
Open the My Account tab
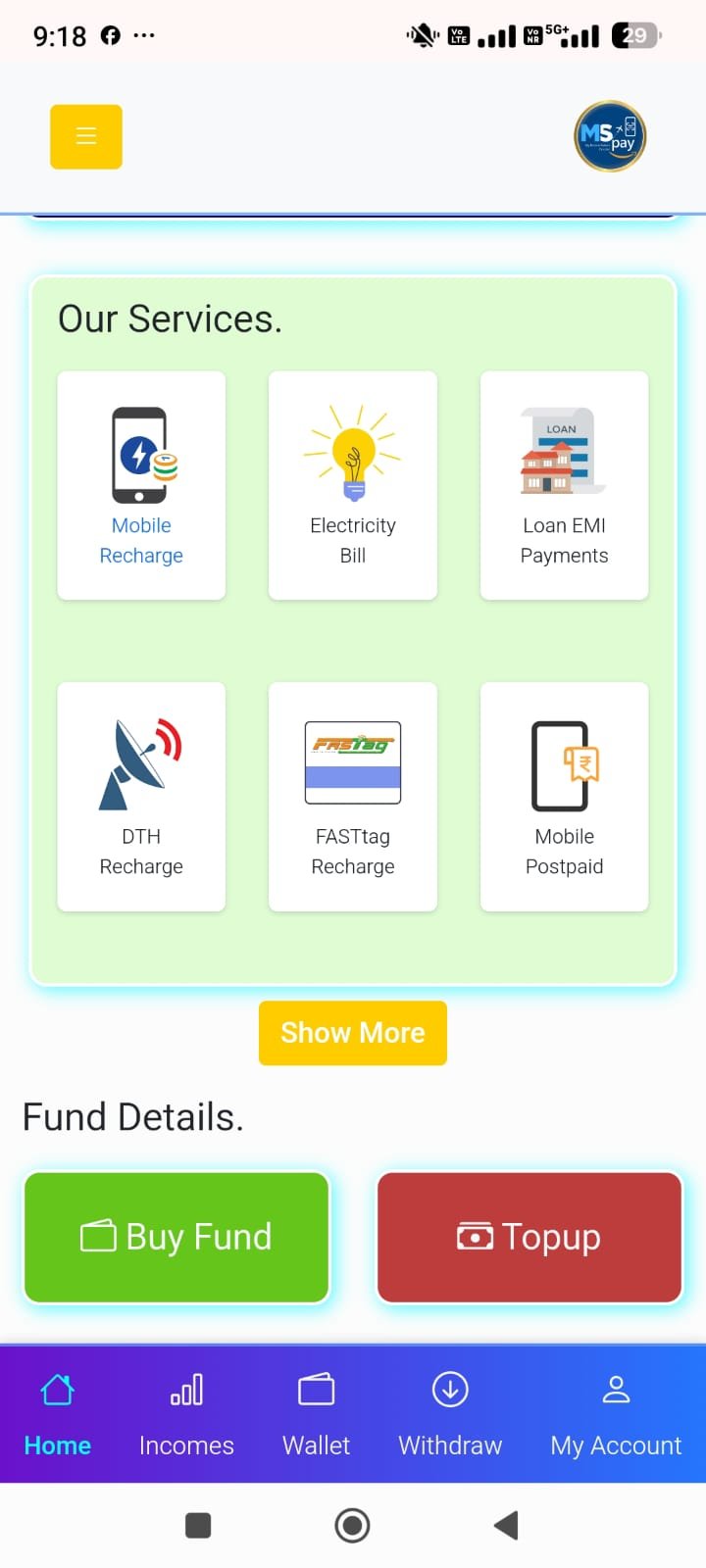(616, 1415)
